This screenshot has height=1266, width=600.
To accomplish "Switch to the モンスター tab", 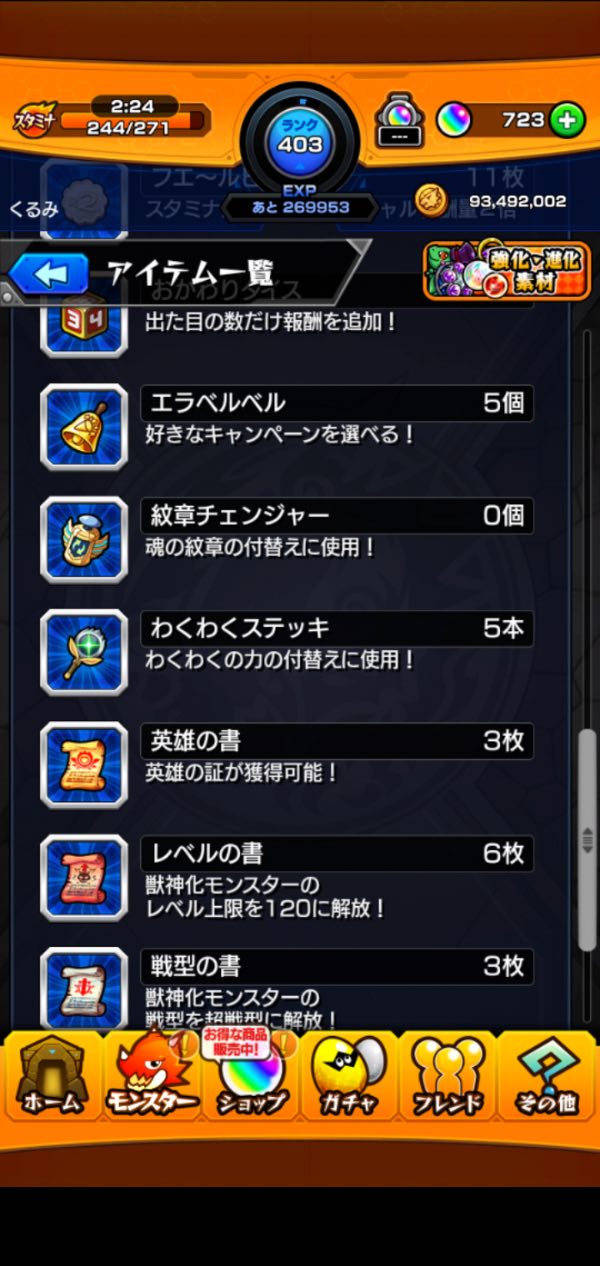I will [x=151, y=1077].
